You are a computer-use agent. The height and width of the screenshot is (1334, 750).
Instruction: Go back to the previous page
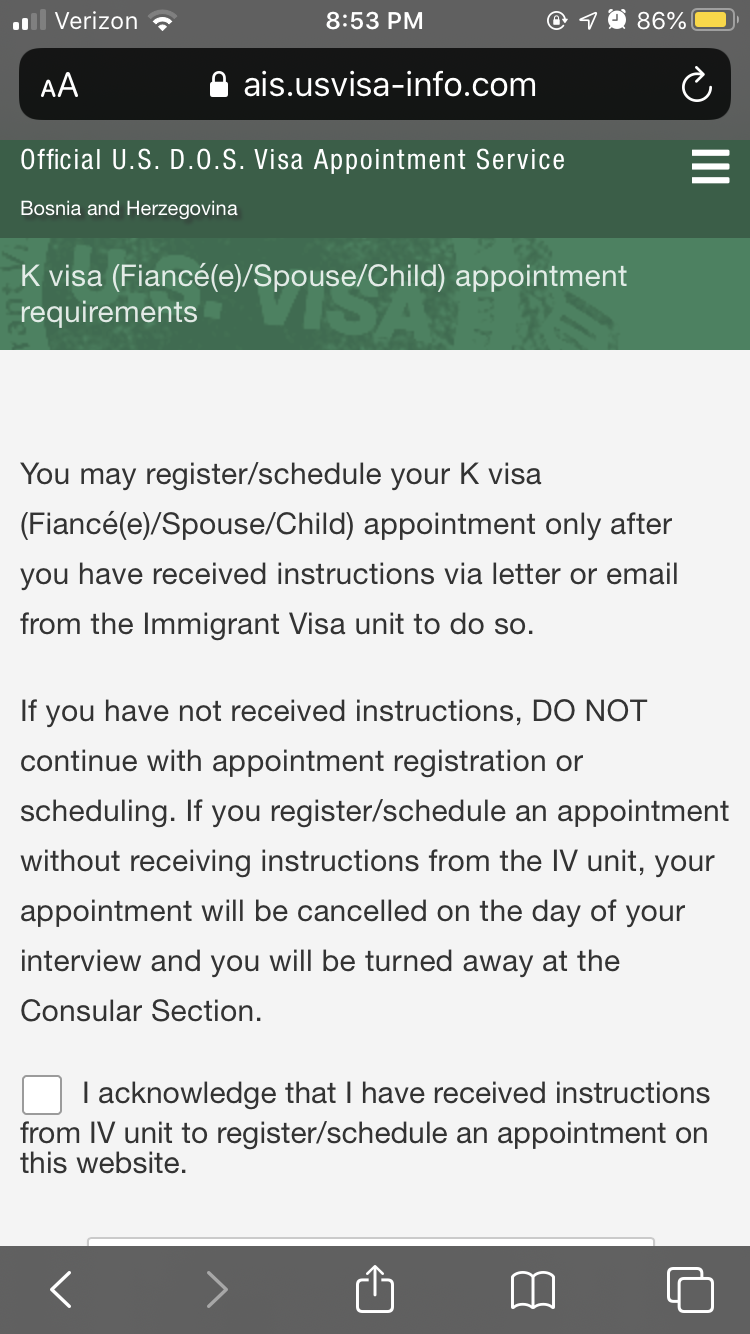coord(61,1290)
